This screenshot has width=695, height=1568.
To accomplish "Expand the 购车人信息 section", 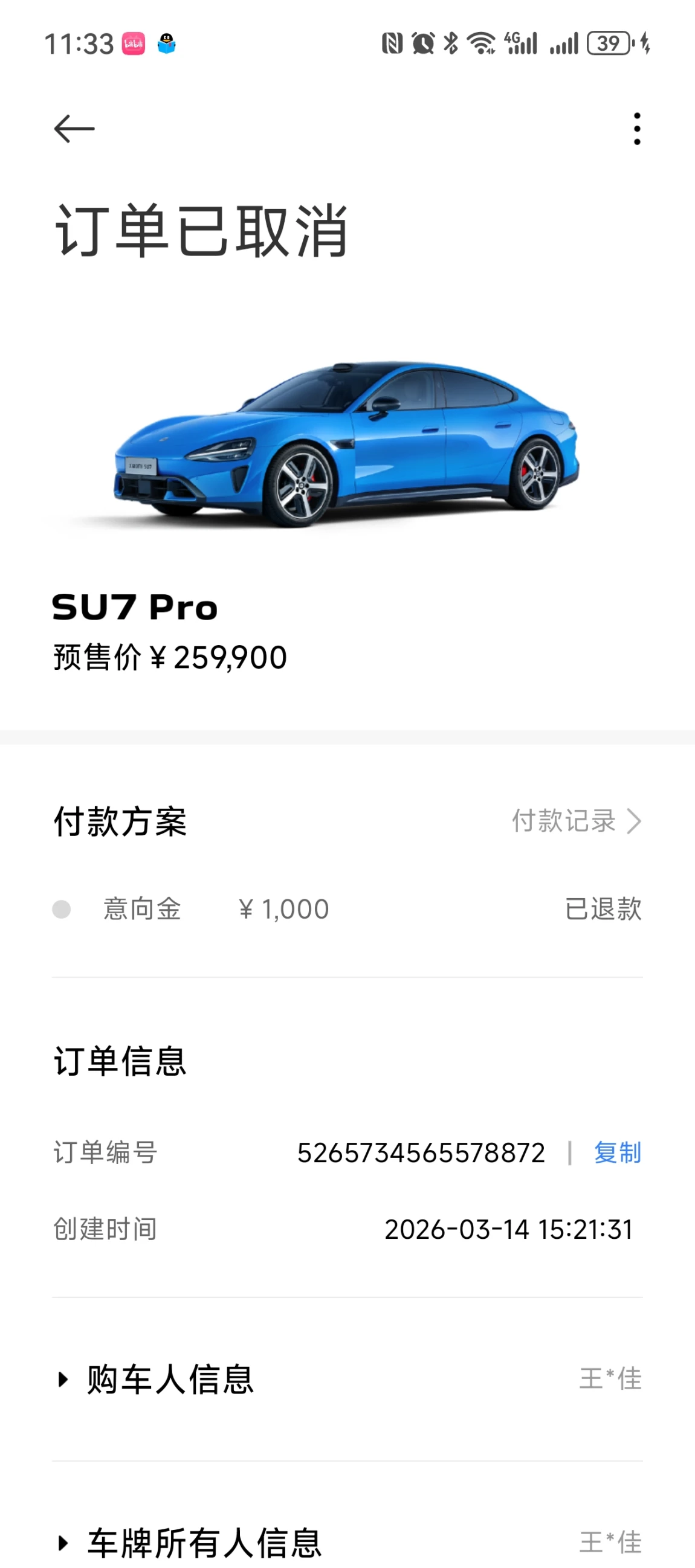I will click(x=169, y=1380).
